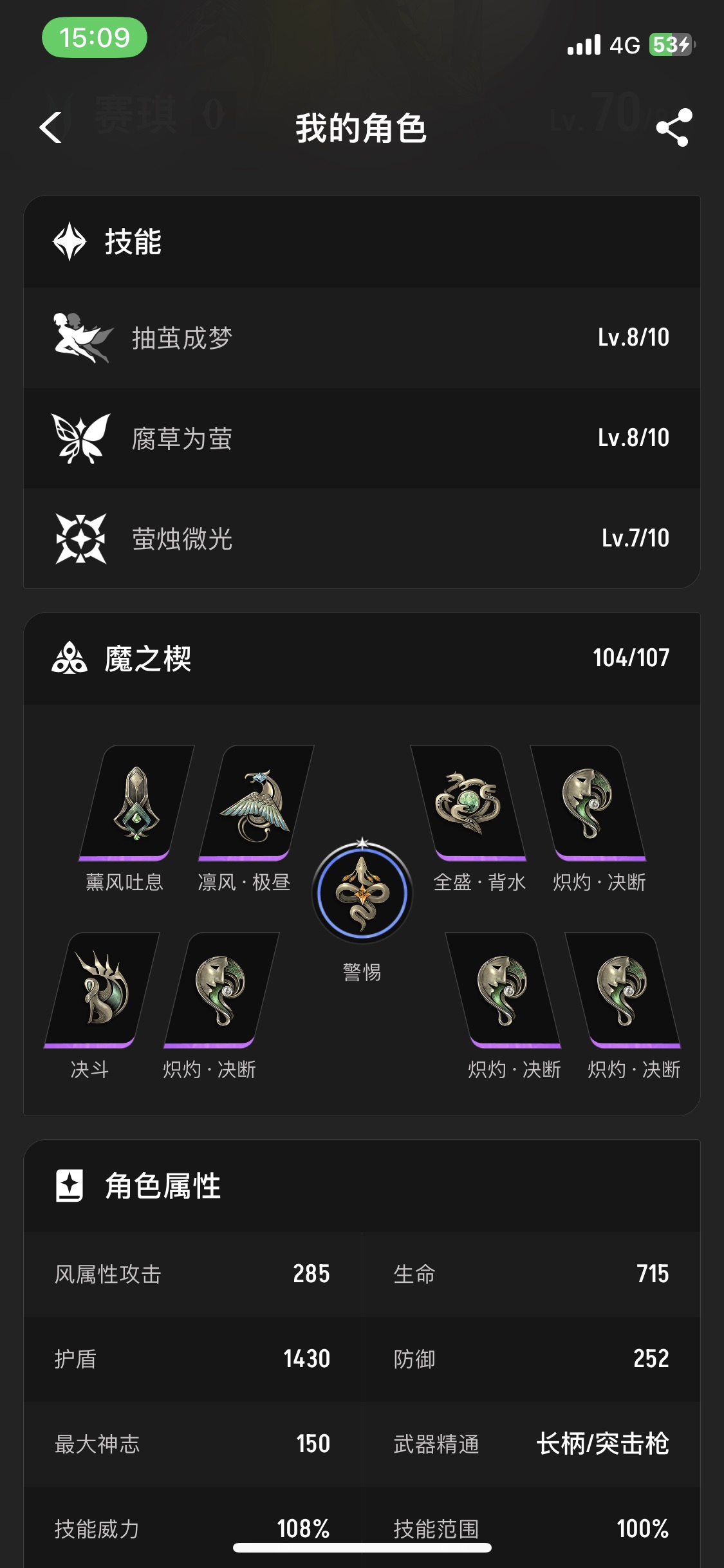Image resolution: width=724 pixels, height=1568 pixels.
Task: Share my character page
Action: click(673, 127)
